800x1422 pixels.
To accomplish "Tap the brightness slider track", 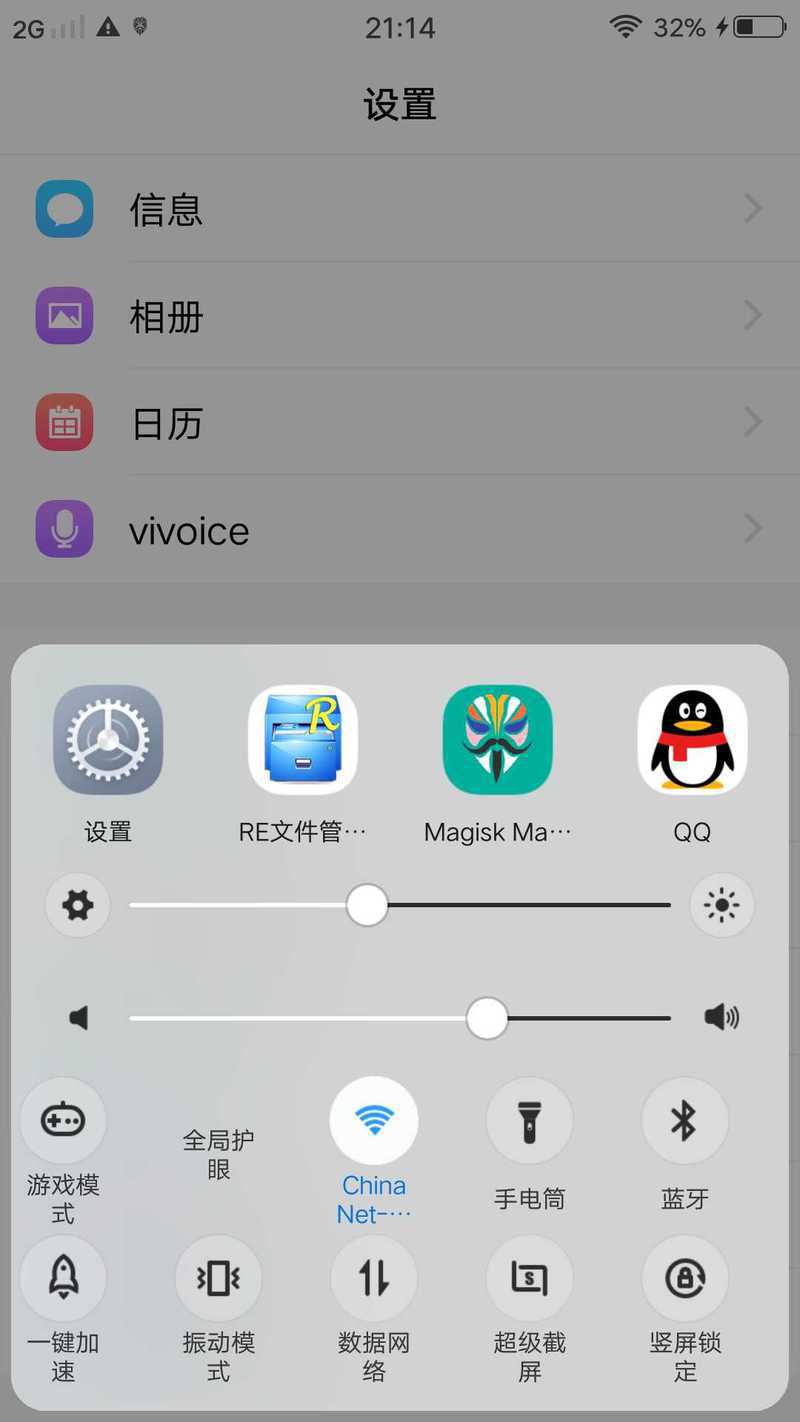I will coord(530,905).
